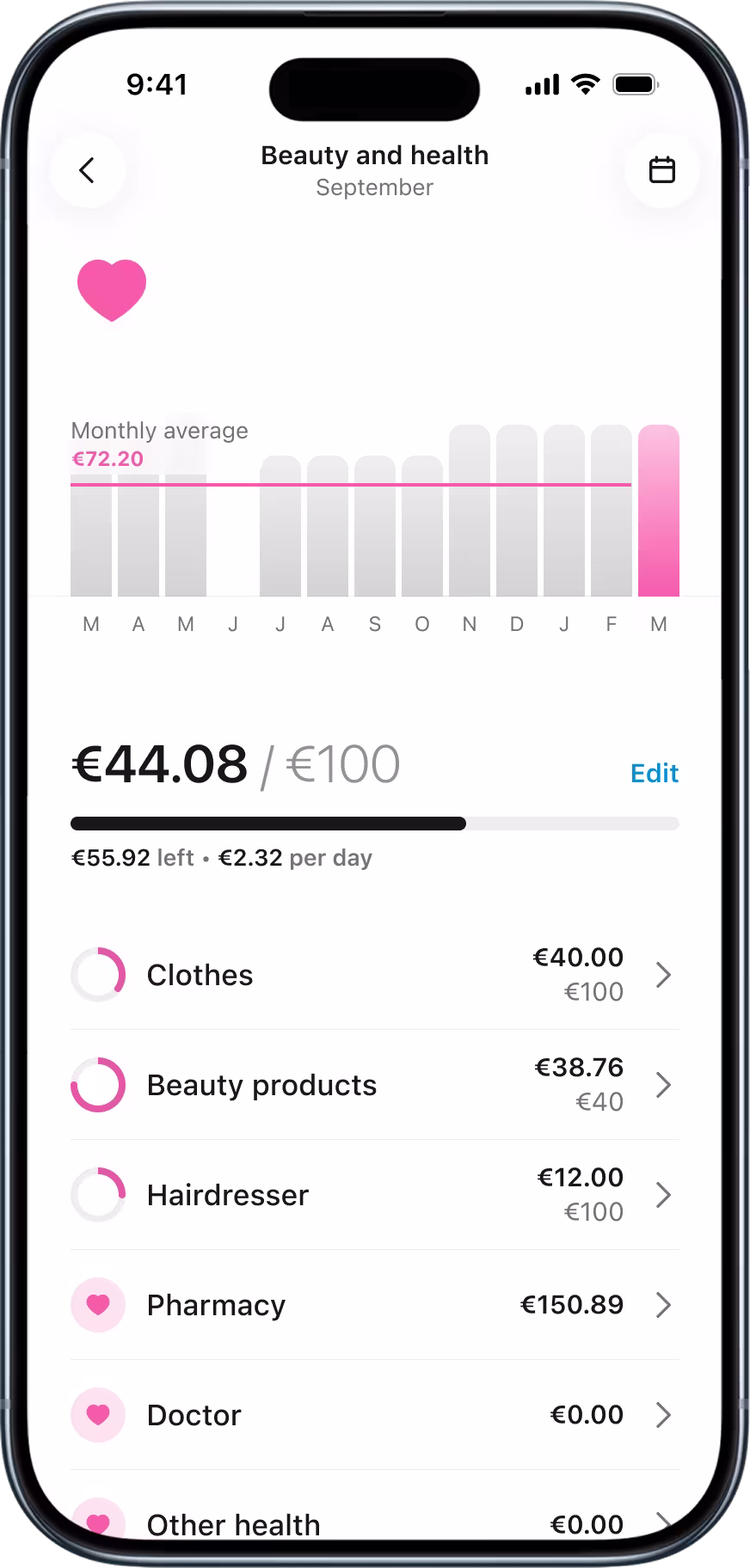Open the calendar date picker
Screen dimensions: 750x1568
[x=661, y=170]
